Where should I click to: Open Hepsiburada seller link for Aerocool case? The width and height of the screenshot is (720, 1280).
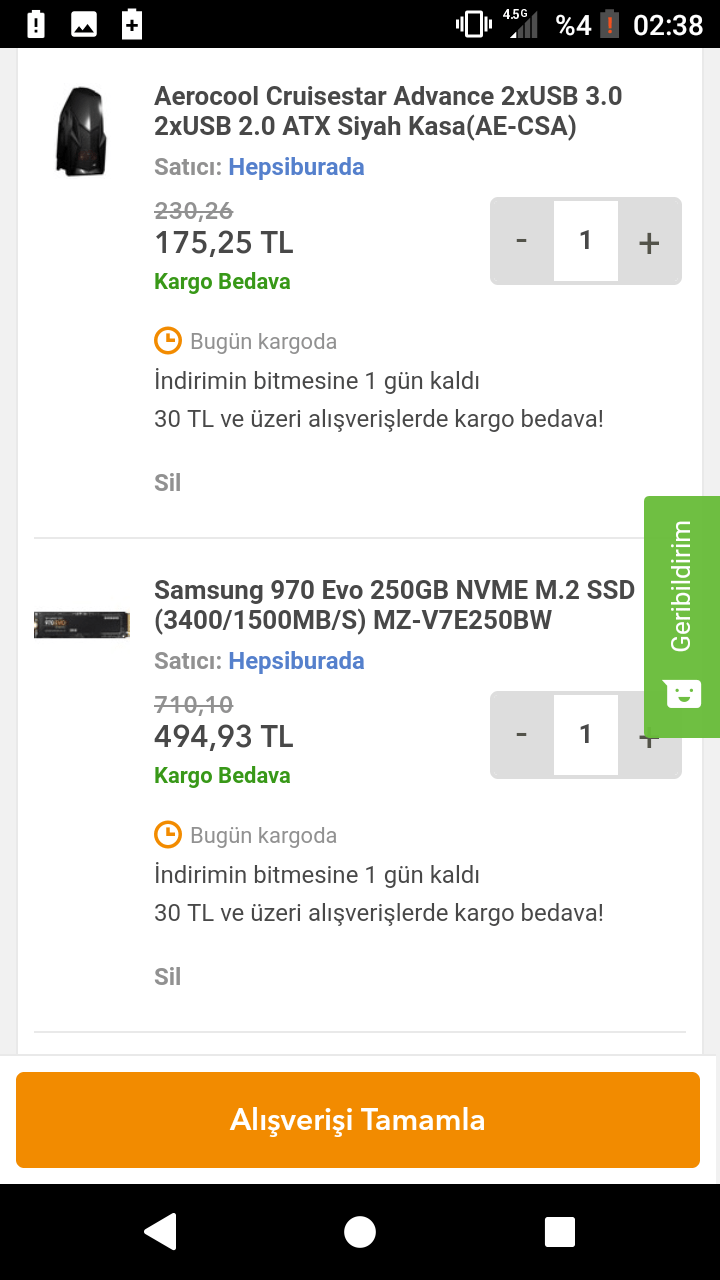(296, 167)
